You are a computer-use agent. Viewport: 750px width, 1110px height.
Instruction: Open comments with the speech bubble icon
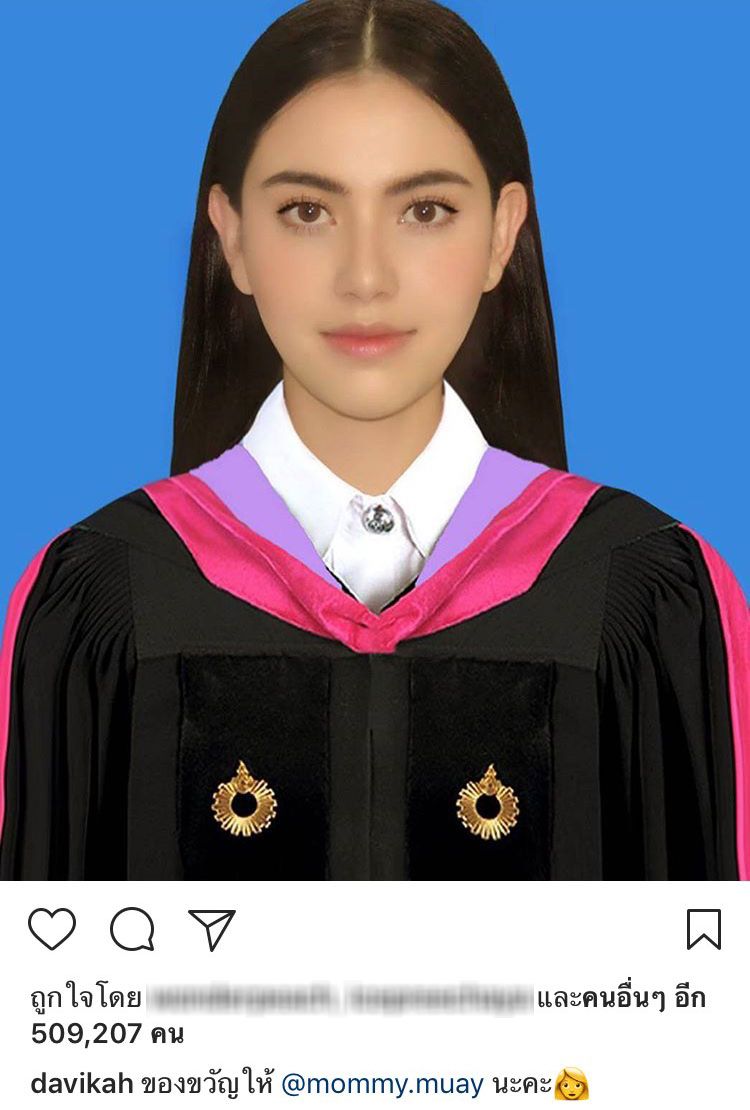tap(132, 929)
